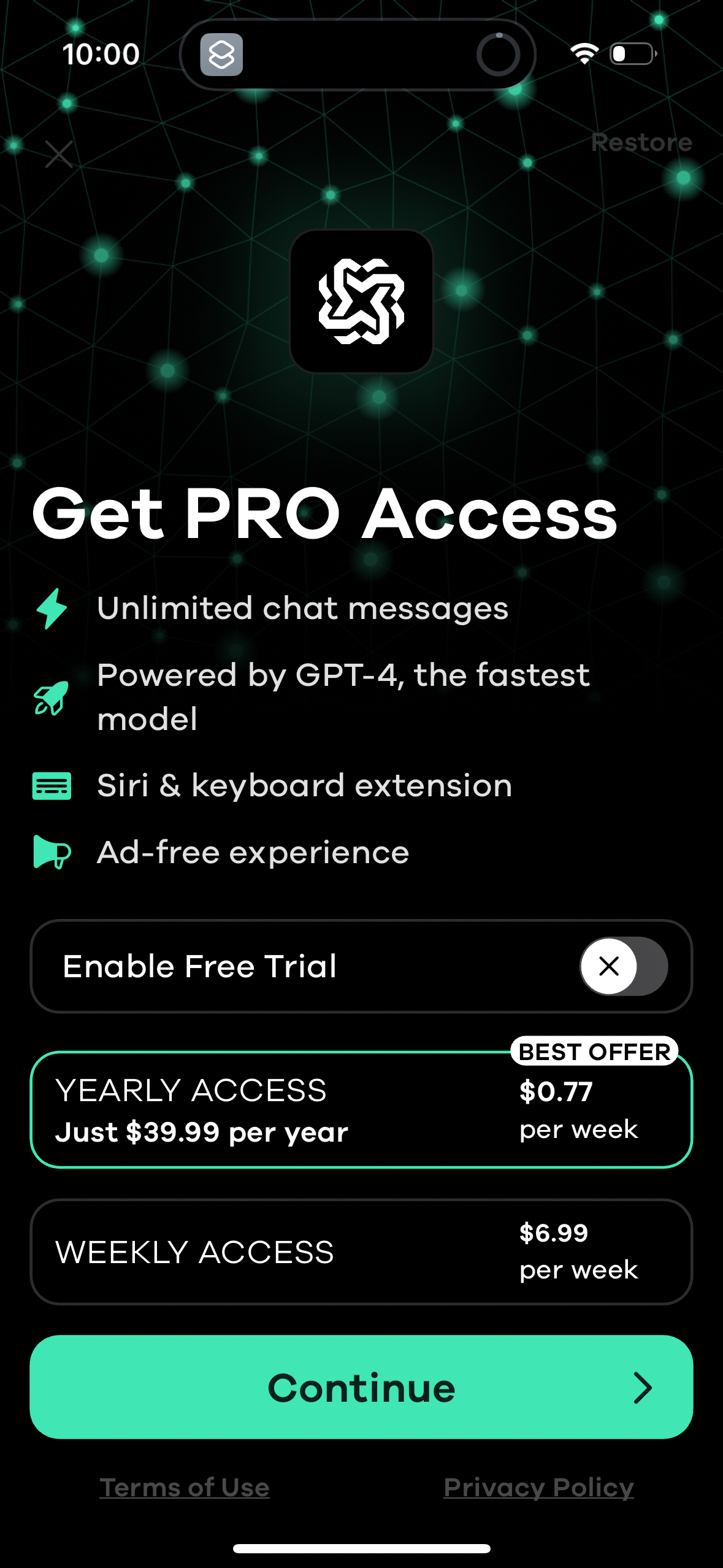Tap the Dynamic Island area
The width and height of the screenshot is (723, 1568).
(361, 54)
